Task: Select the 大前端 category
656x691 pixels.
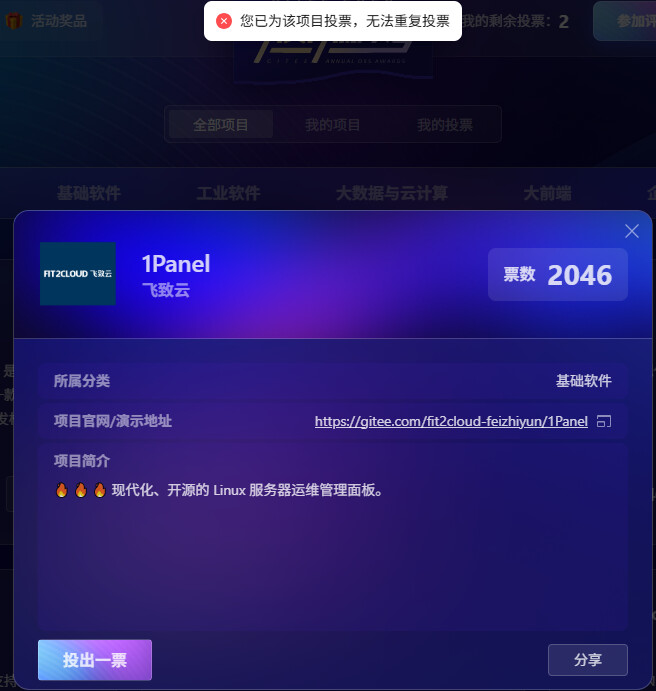Action: click(547, 193)
